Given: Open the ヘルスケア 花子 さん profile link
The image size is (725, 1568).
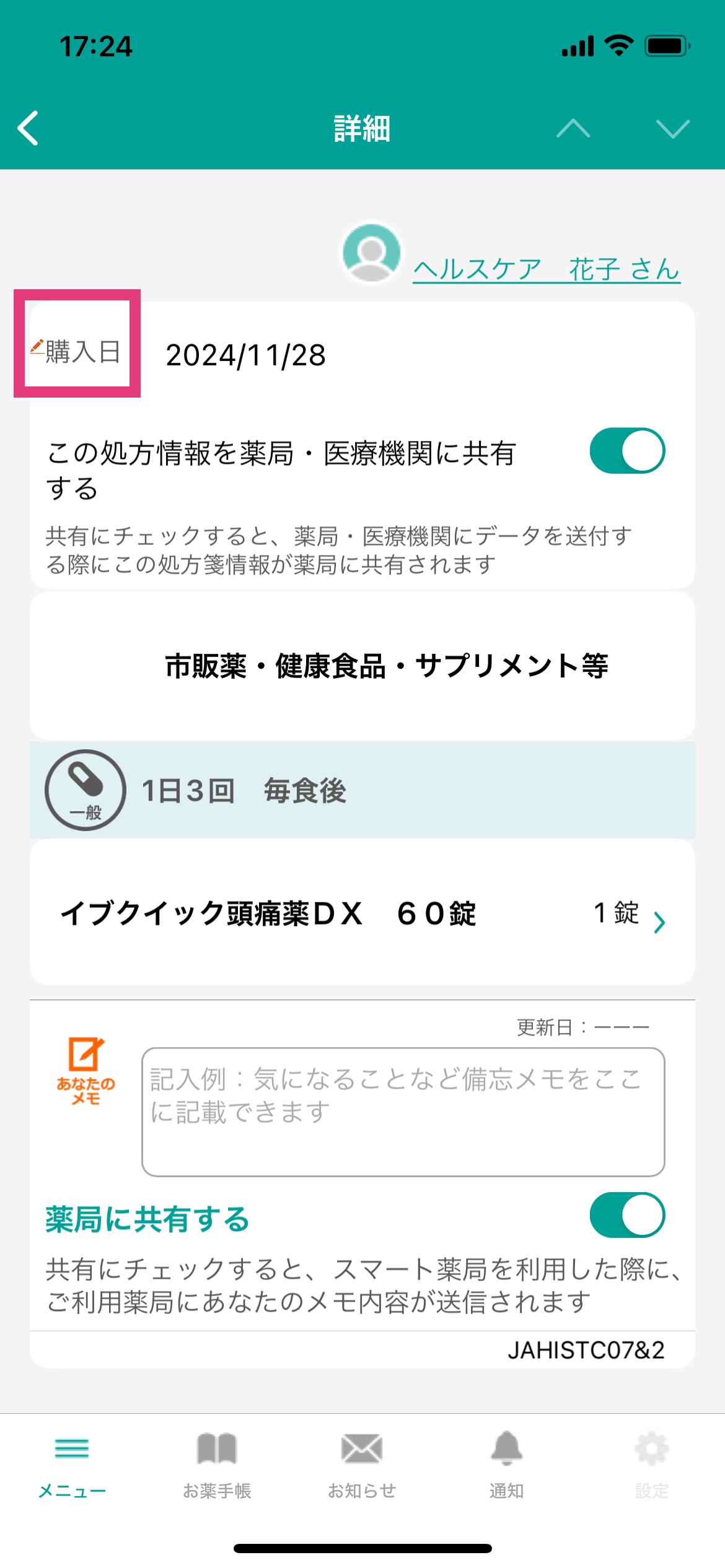Looking at the screenshot, I should click(545, 266).
